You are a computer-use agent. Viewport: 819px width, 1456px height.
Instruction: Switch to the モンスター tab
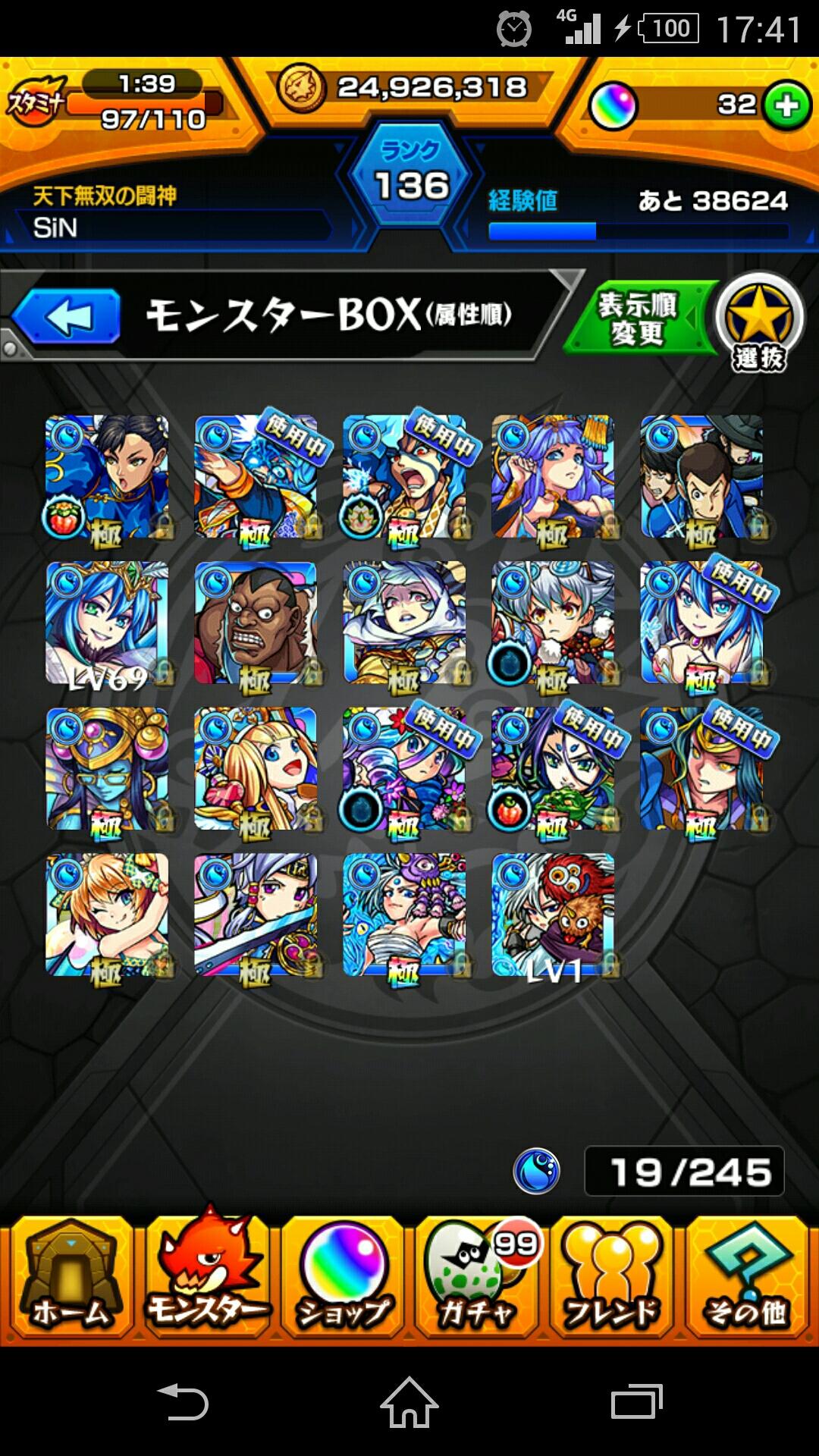coord(206,1279)
